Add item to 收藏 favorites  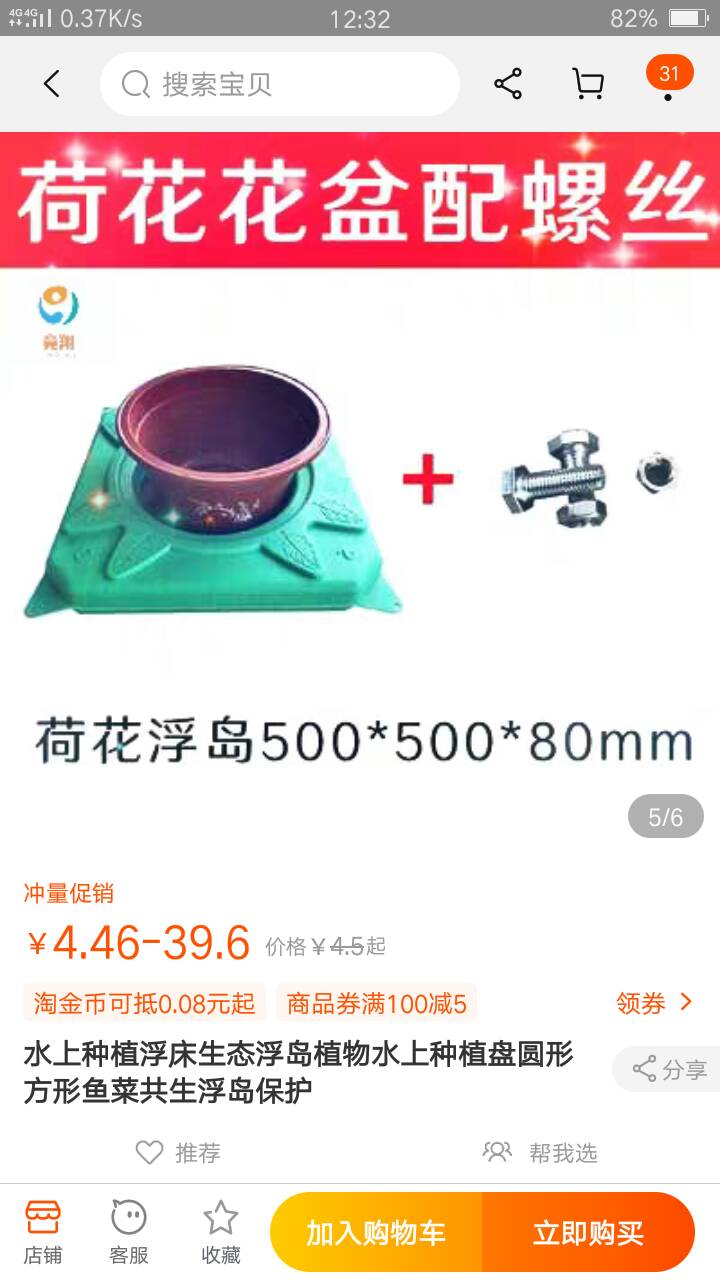coord(221,1232)
